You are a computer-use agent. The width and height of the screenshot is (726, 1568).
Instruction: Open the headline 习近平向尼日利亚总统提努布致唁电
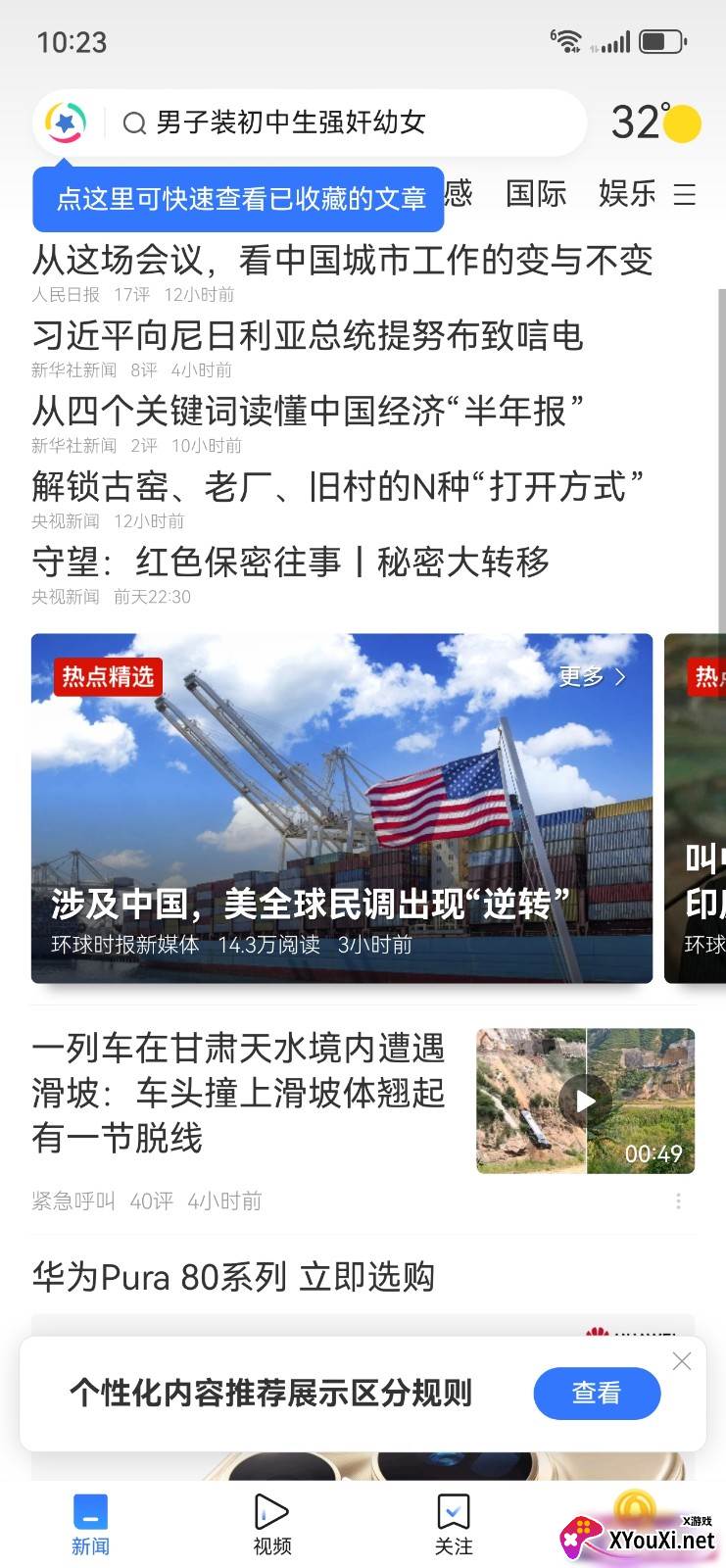[308, 336]
